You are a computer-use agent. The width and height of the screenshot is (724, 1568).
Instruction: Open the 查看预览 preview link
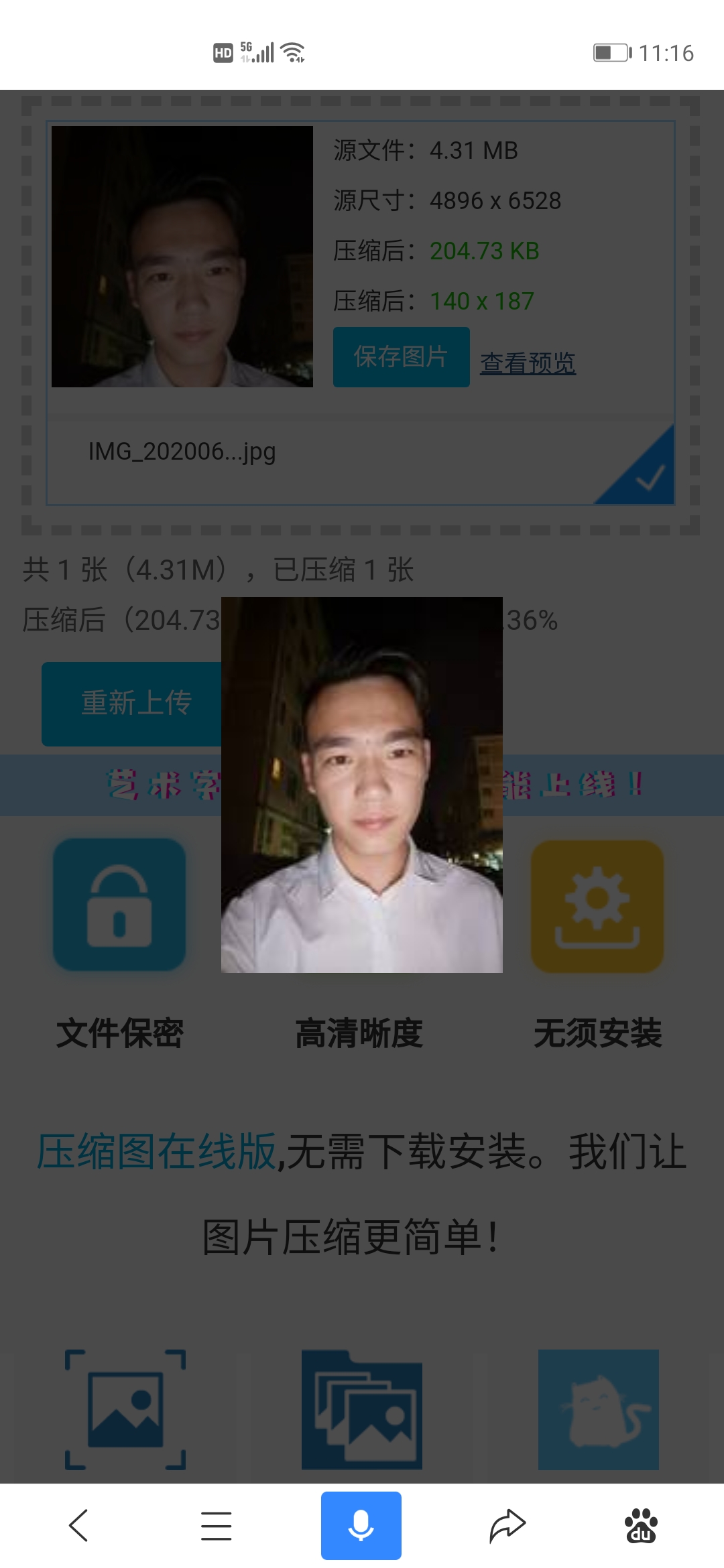pos(528,363)
